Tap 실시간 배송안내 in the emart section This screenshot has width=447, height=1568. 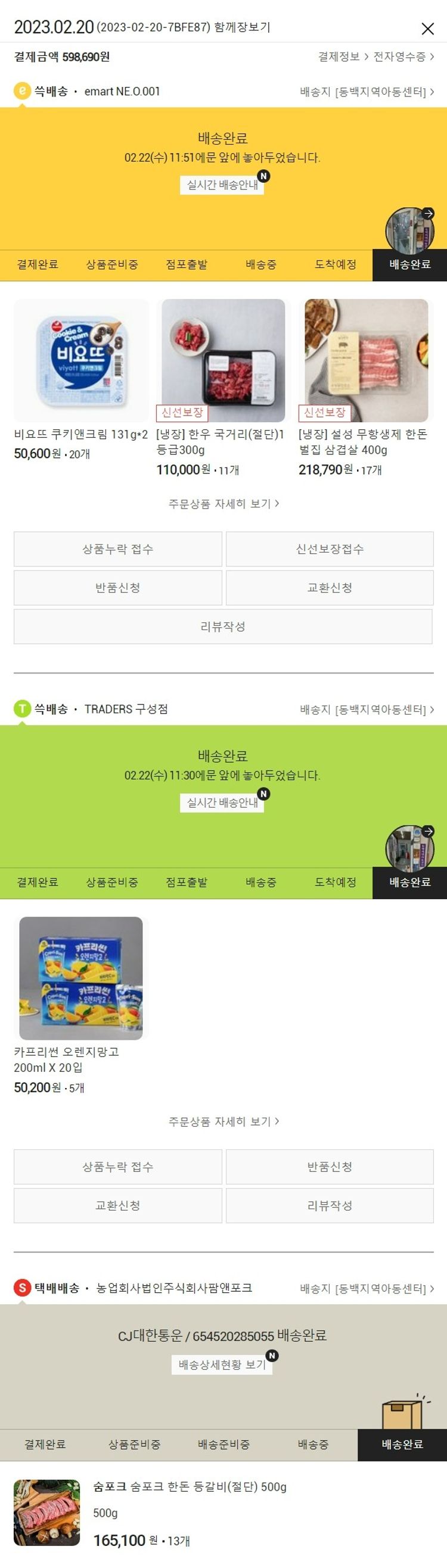click(222, 185)
